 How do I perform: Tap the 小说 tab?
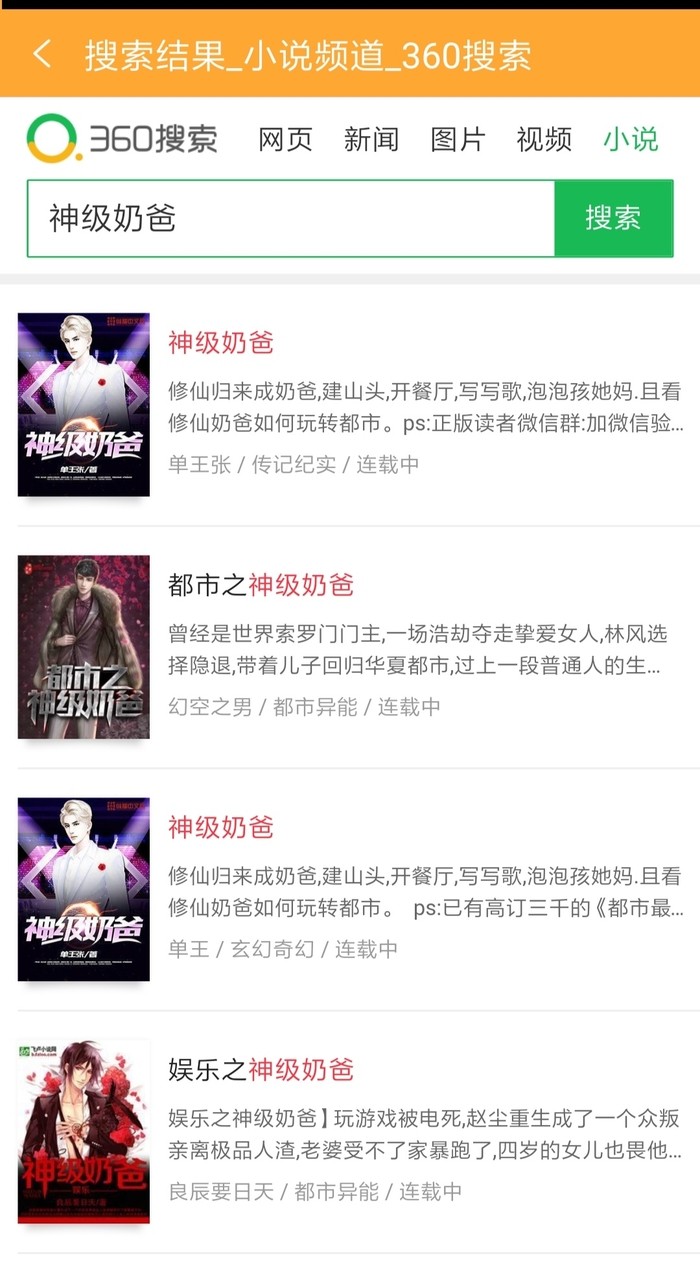pyautogui.click(x=630, y=139)
